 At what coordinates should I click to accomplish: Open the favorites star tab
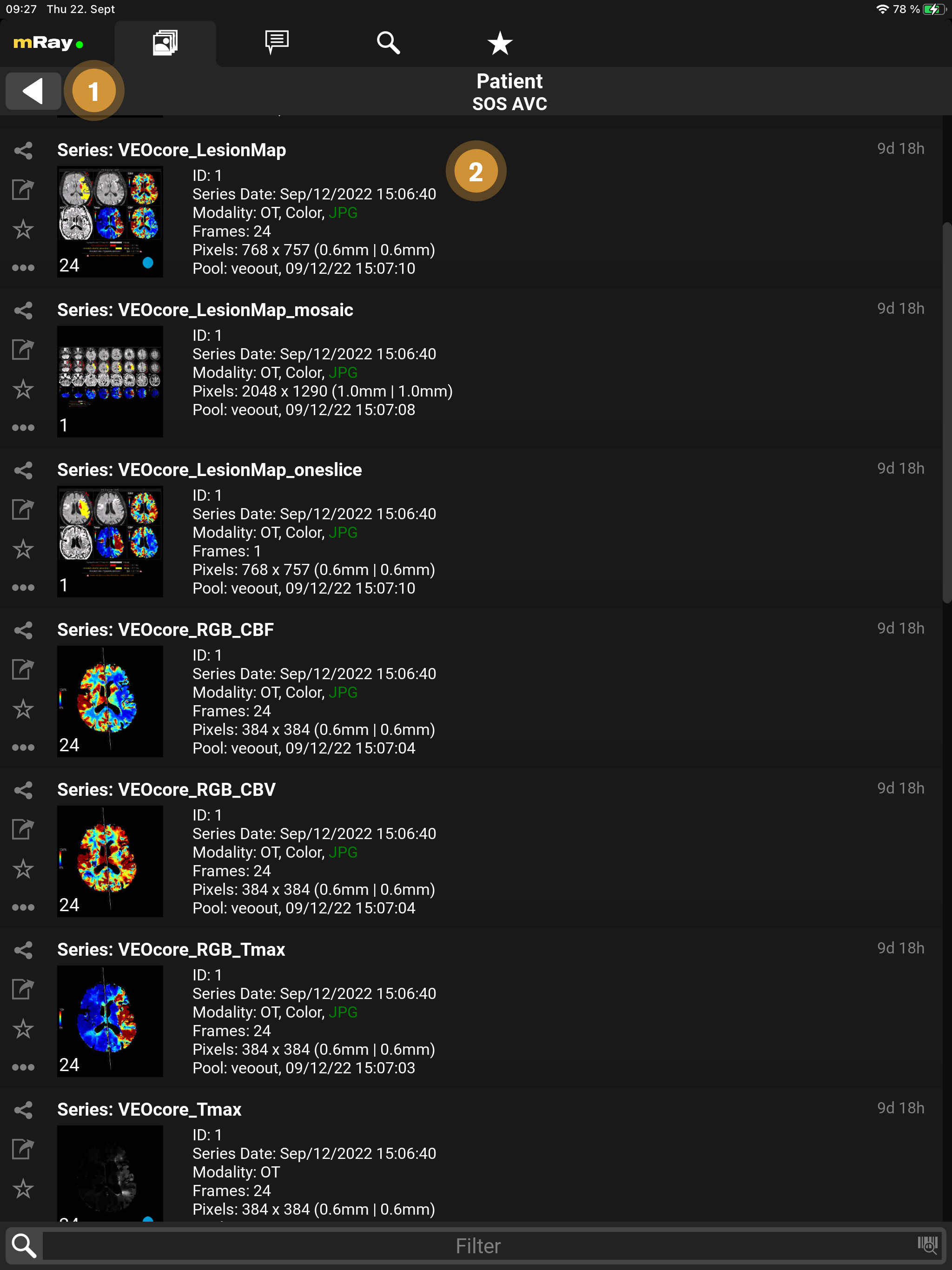pos(500,43)
